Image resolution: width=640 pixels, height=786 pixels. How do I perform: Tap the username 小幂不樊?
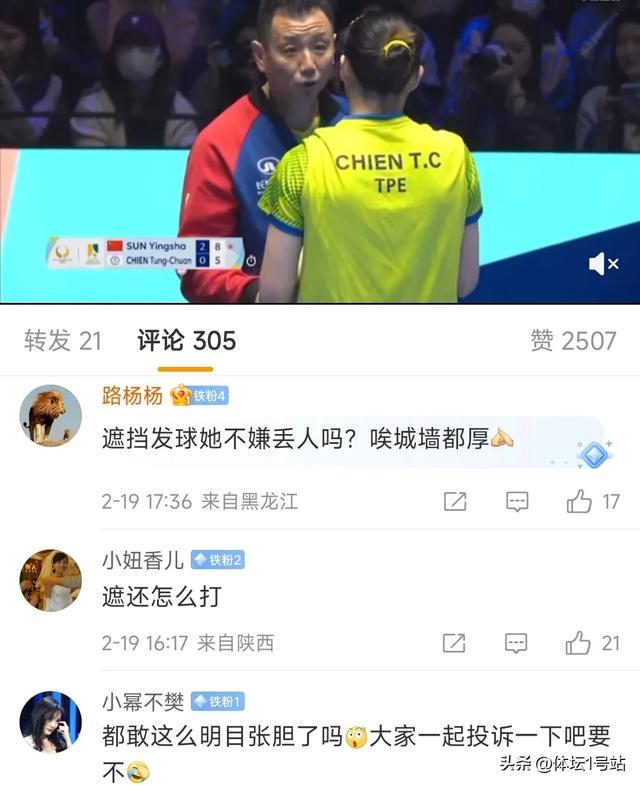click(x=142, y=701)
